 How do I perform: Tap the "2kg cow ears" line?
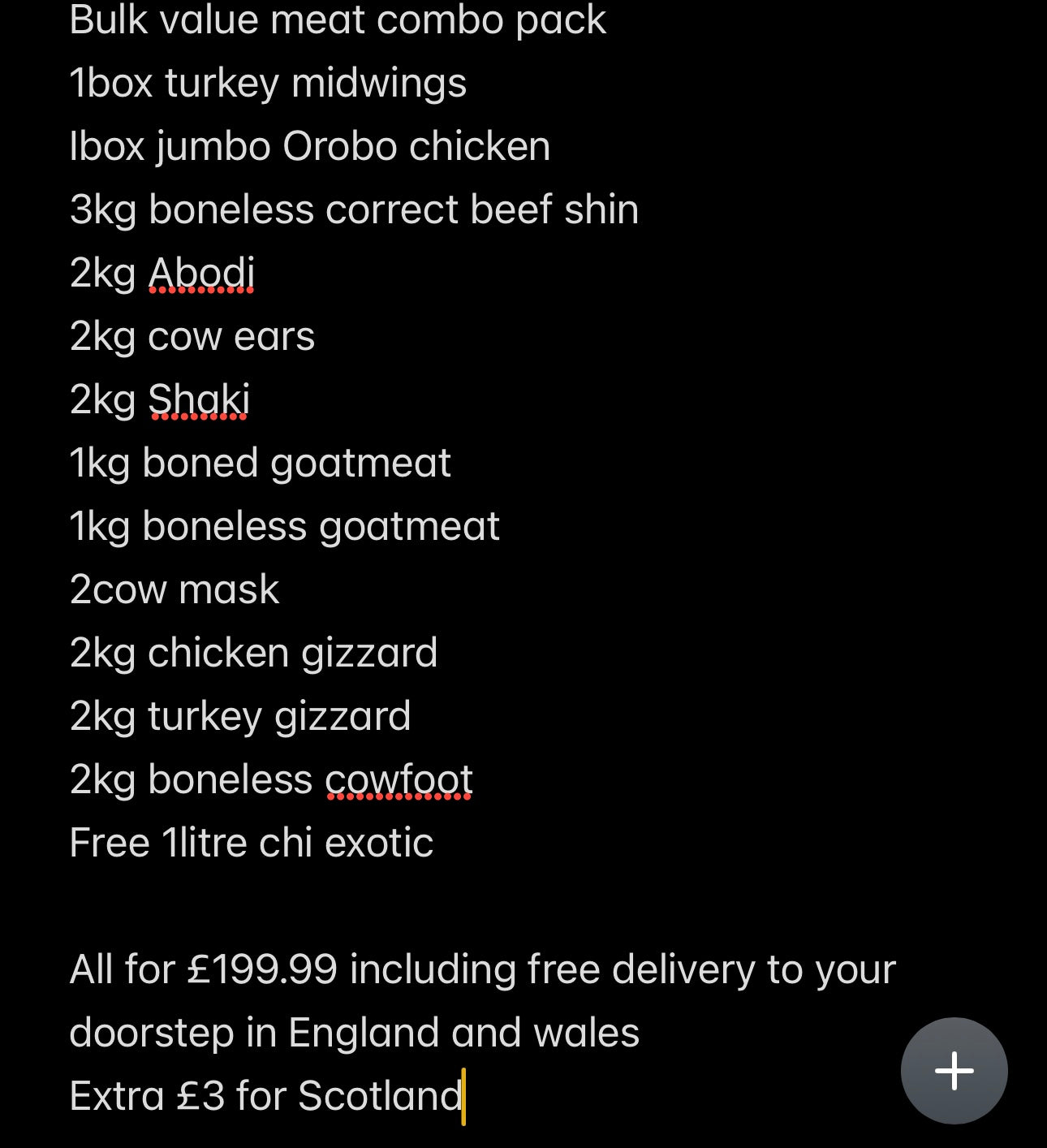[x=192, y=335]
